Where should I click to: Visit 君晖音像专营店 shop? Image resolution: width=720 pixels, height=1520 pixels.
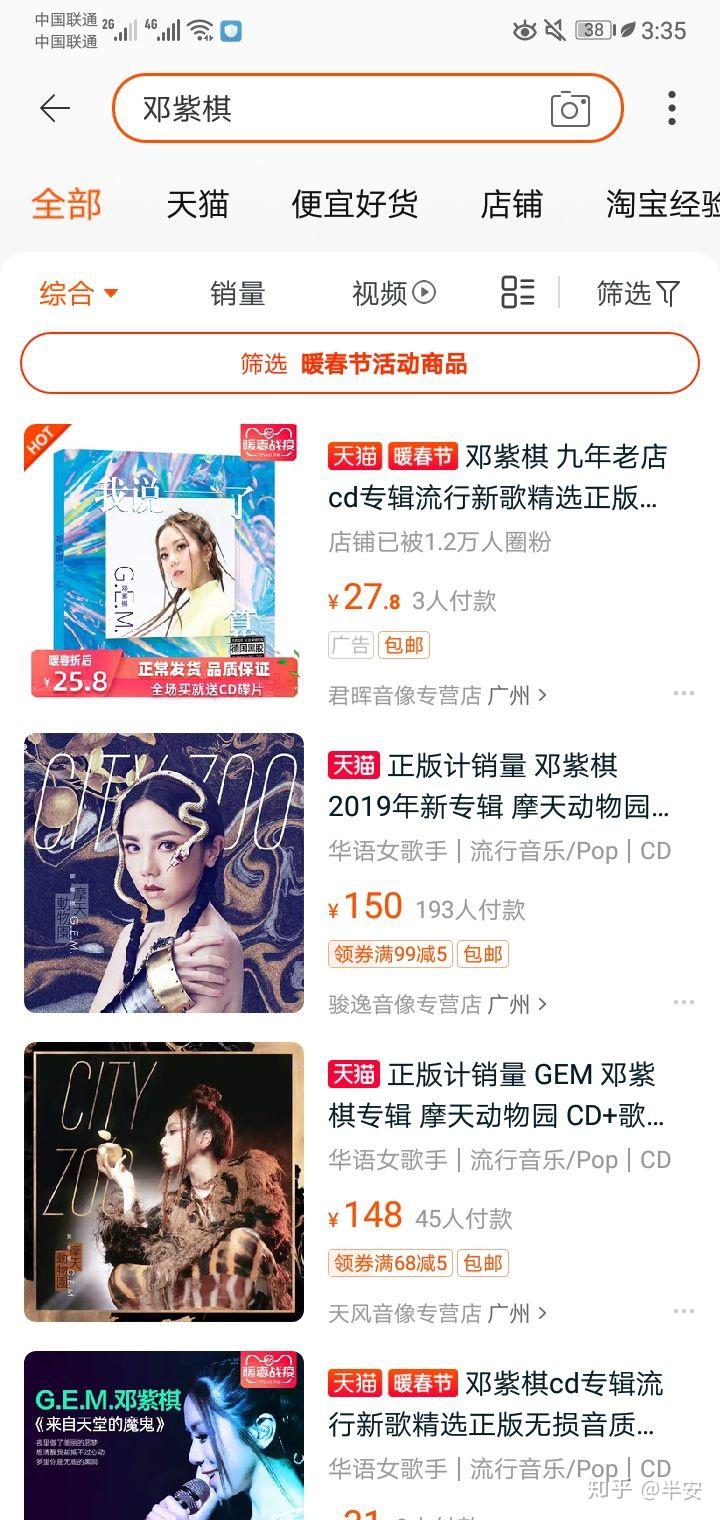pos(437,695)
